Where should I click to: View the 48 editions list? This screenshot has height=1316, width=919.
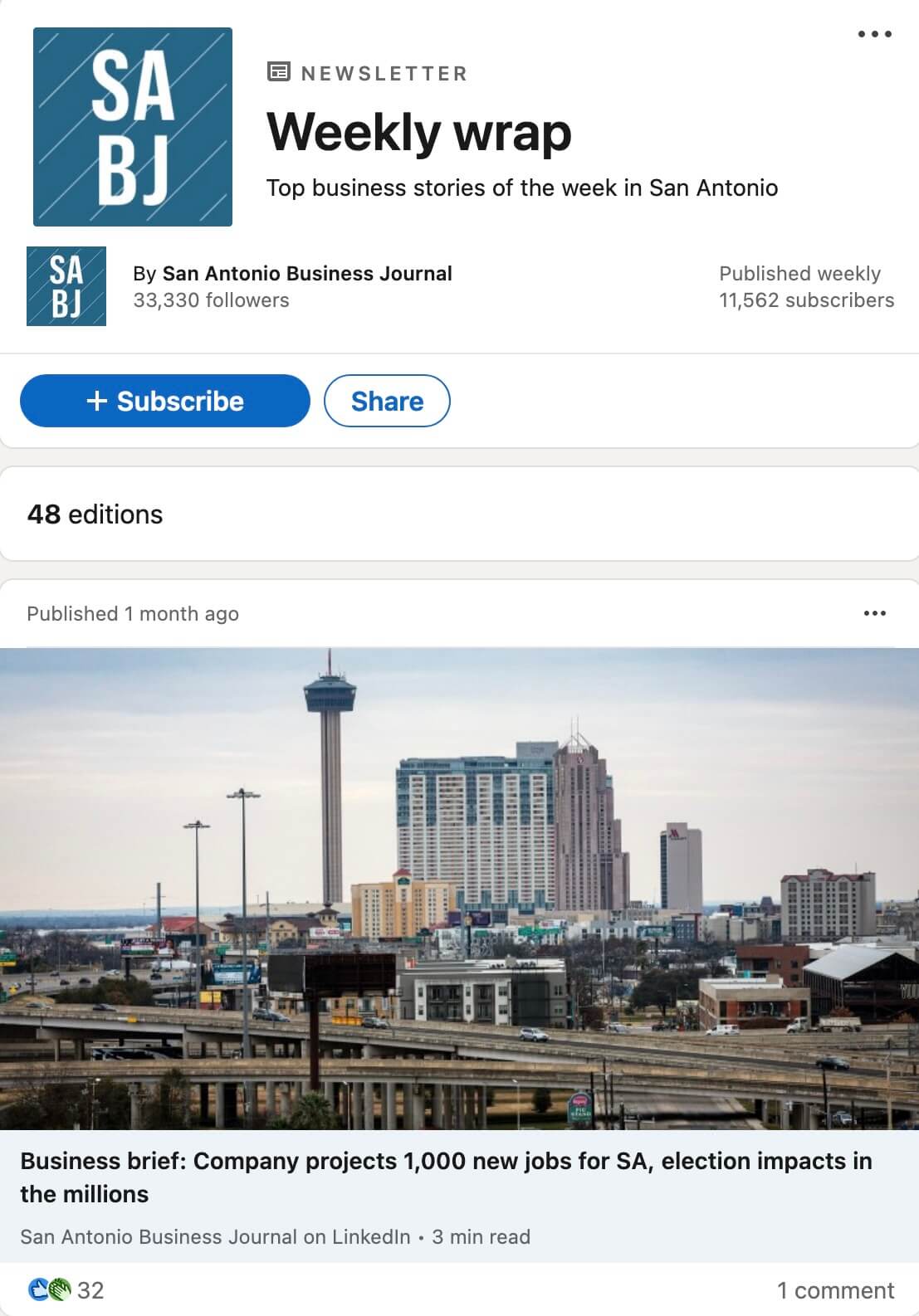point(94,514)
